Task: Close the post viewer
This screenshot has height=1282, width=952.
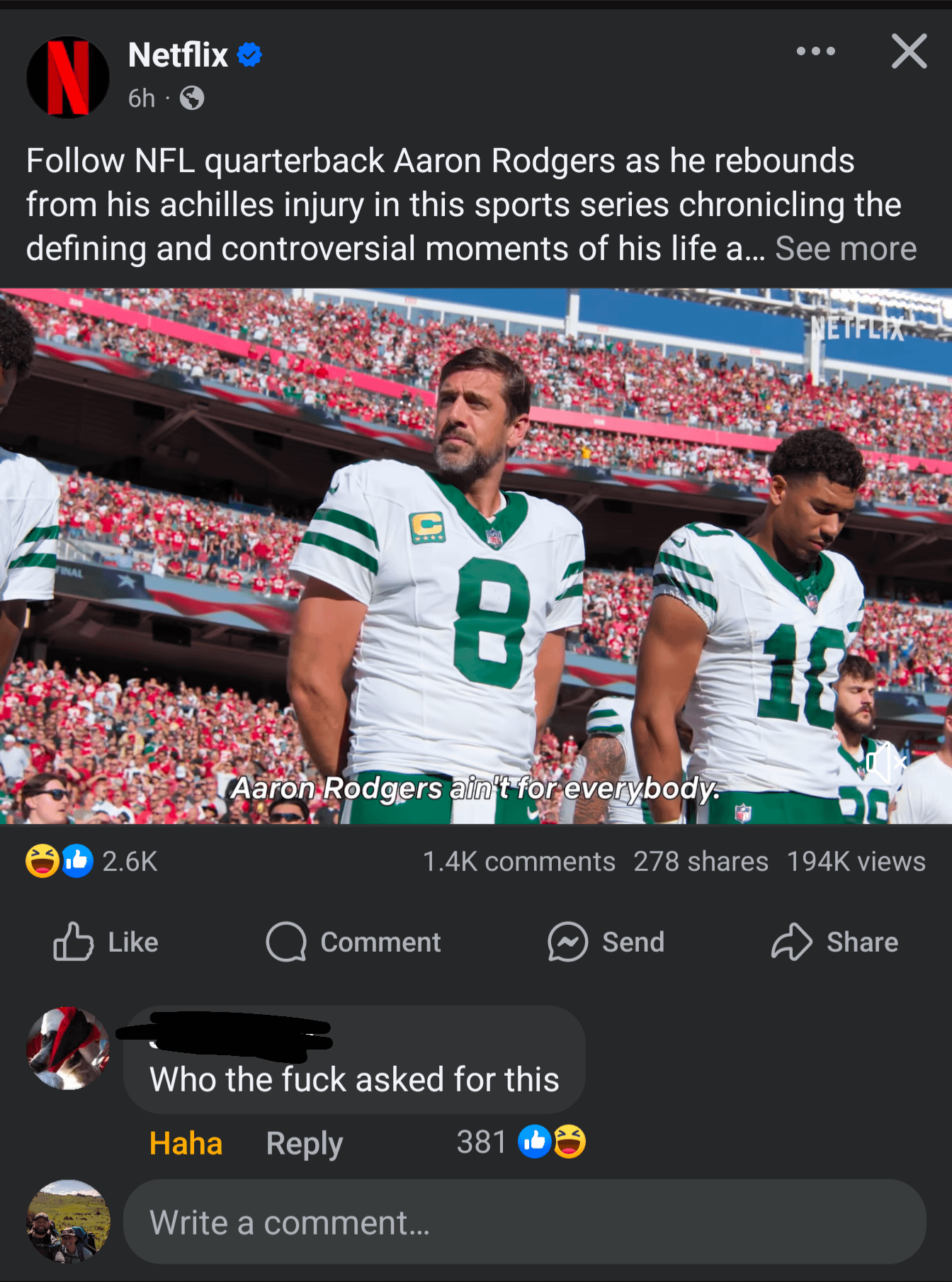Action: tap(909, 51)
